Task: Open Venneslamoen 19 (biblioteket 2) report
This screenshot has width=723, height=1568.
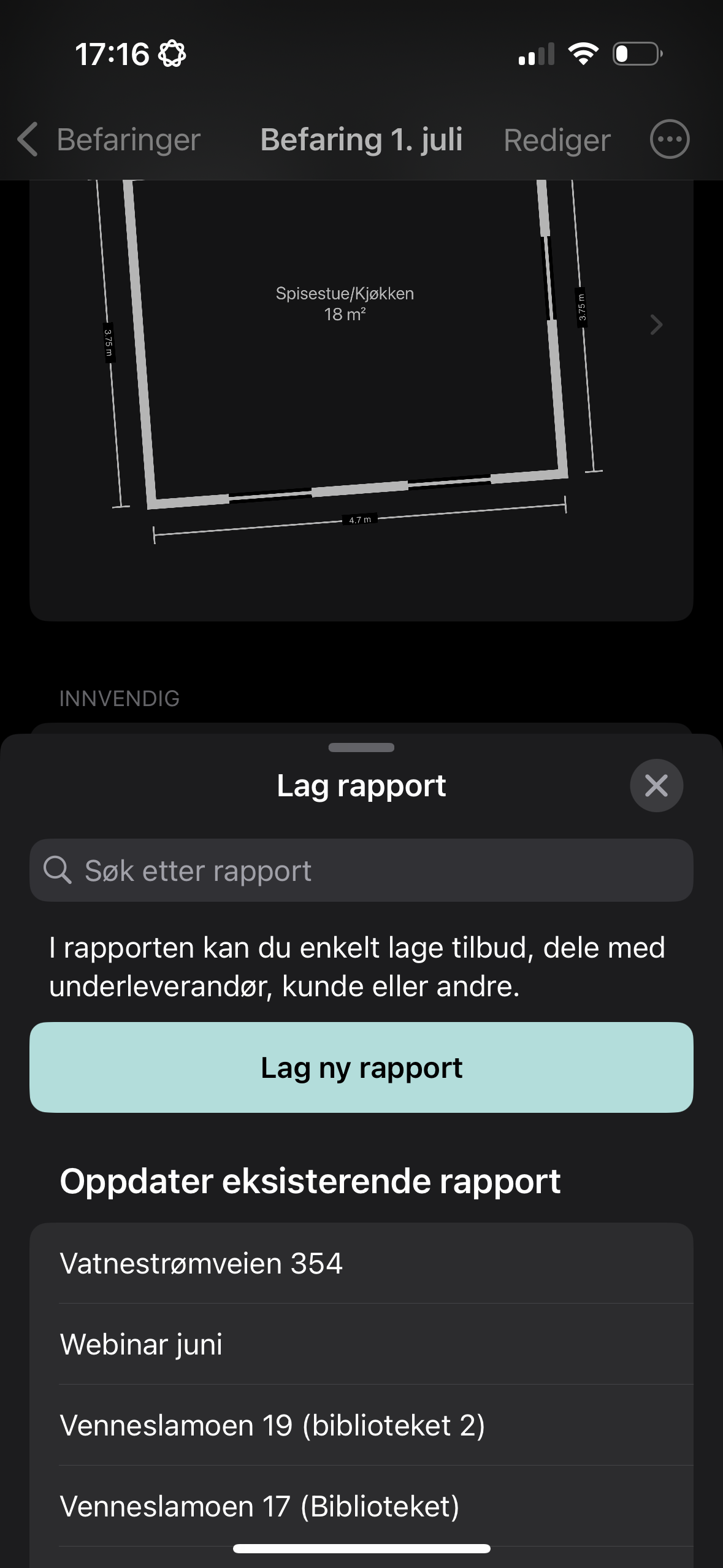Action: (x=361, y=1426)
